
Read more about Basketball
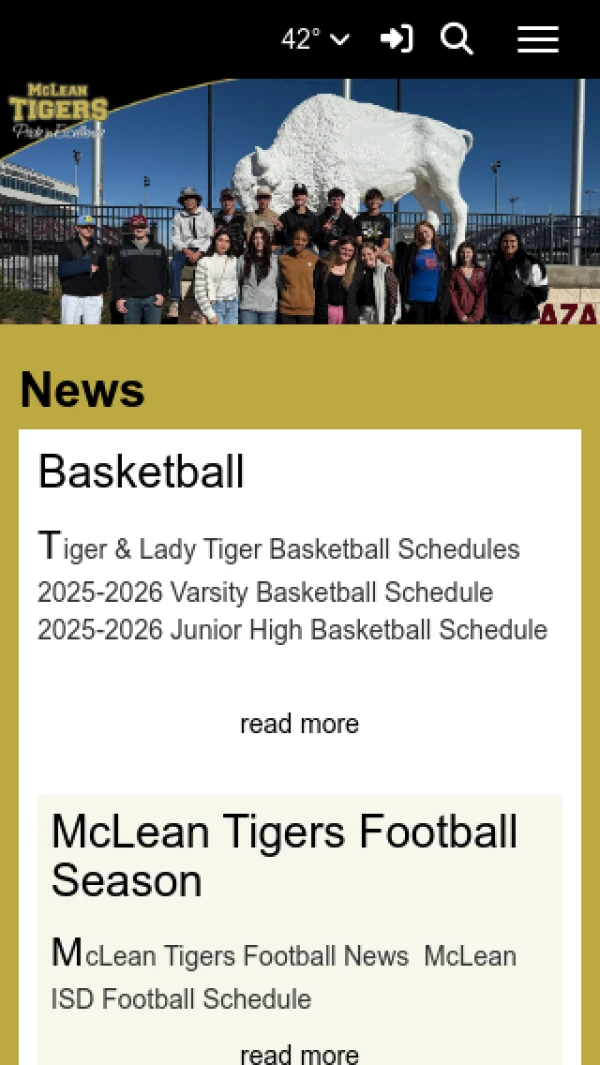299,723
